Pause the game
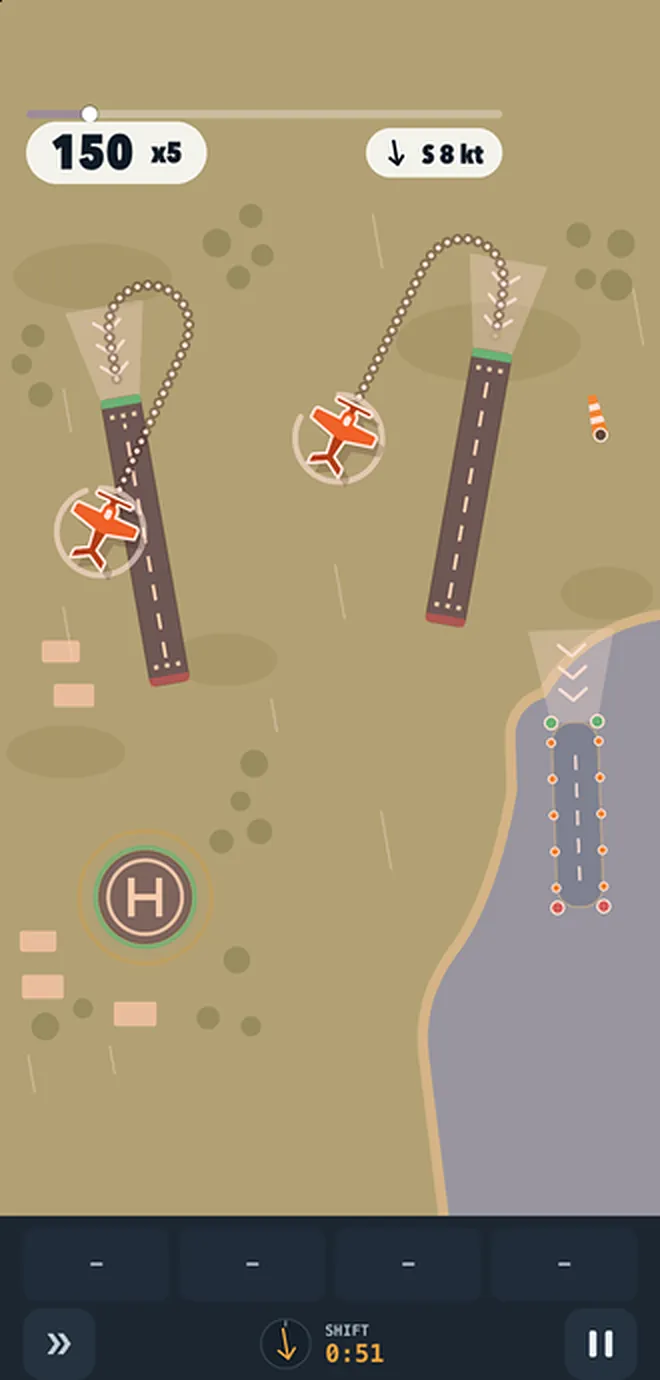This screenshot has height=1380, width=660. point(600,1343)
